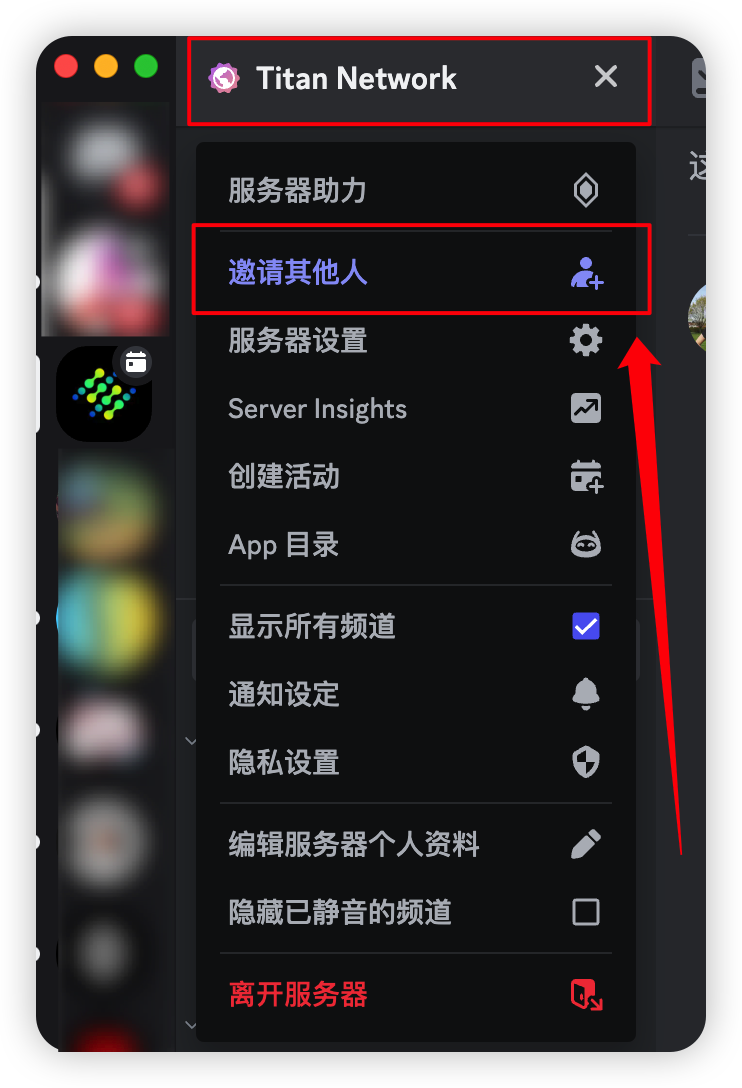This screenshot has width=742, height=1088.
Task: Choose 创建活动 to create an event
Action: [415, 477]
